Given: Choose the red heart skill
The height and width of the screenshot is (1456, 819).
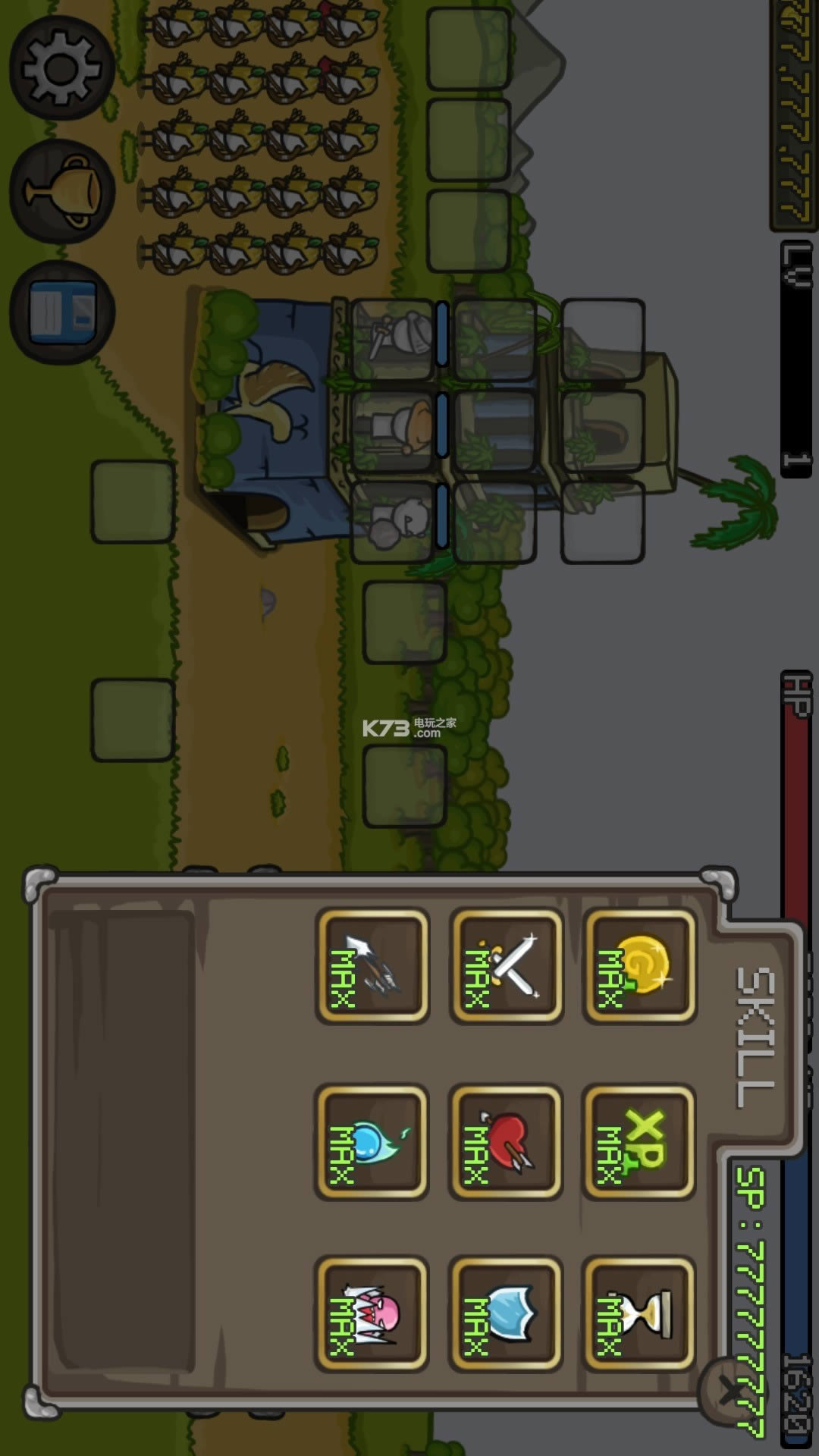Looking at the screenshot, I should [x=506, y=1143].
